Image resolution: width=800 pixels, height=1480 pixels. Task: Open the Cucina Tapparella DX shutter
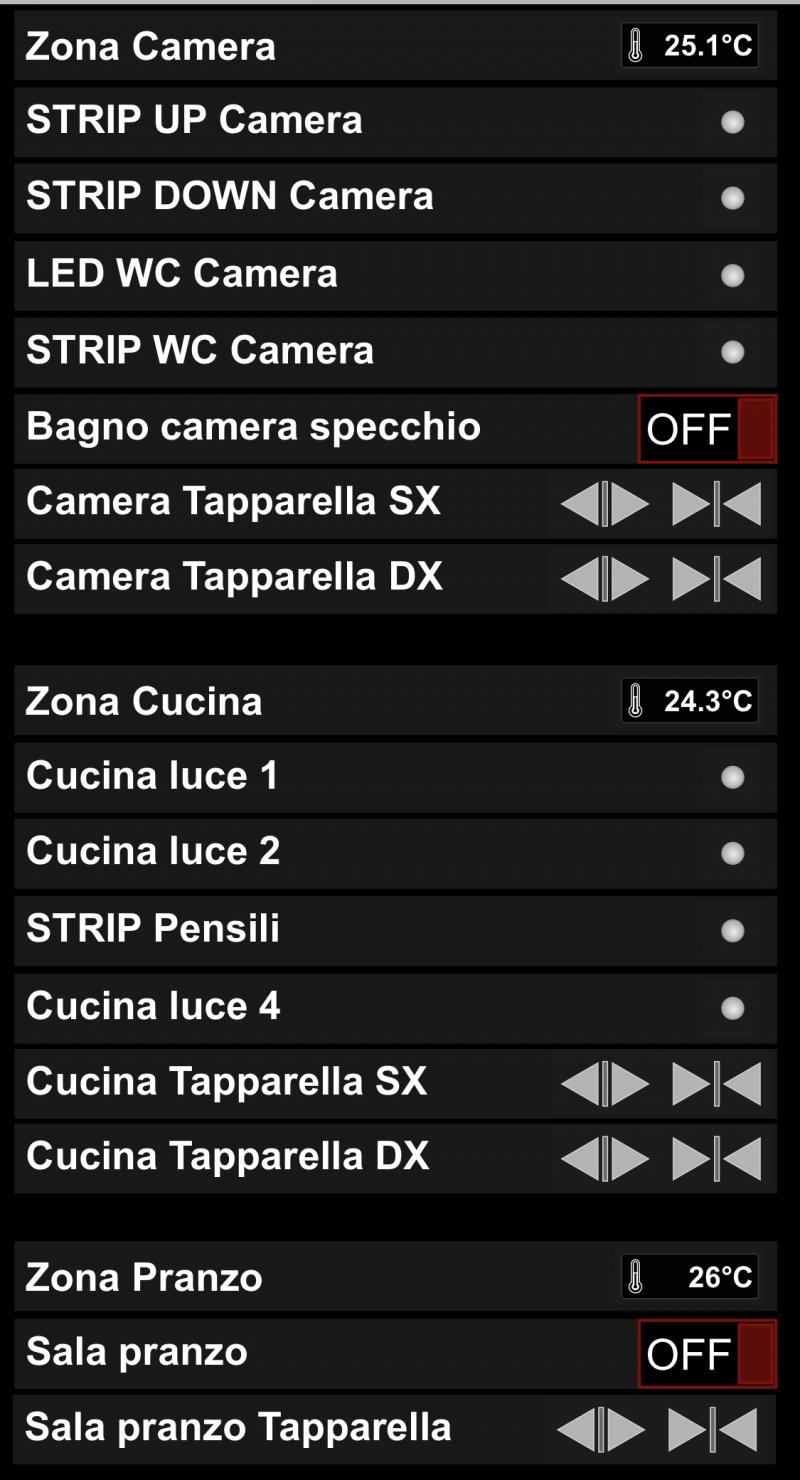(605, 1159)
